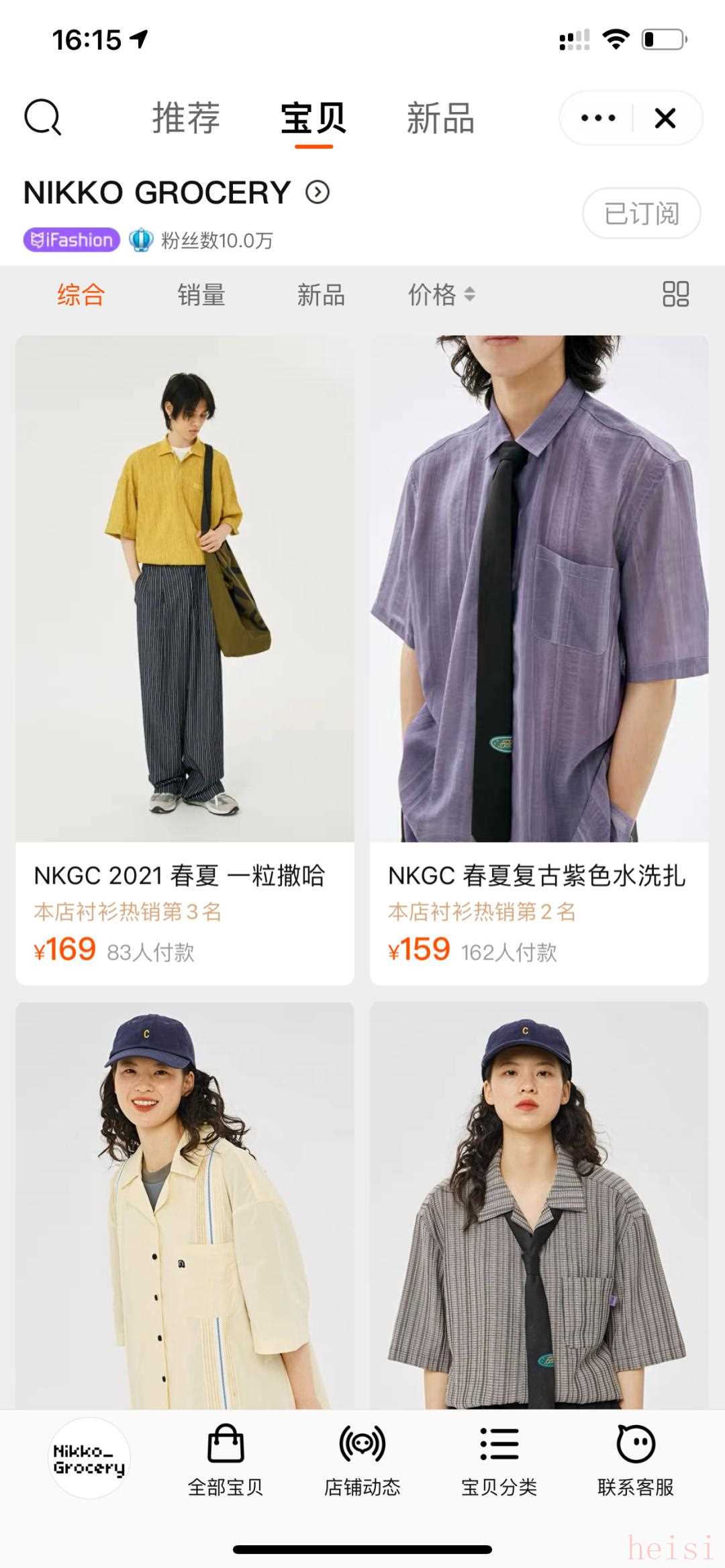Toggle the grid layout view icon
The height and width of the screenshot is (1568, 725).
point(675,294)
